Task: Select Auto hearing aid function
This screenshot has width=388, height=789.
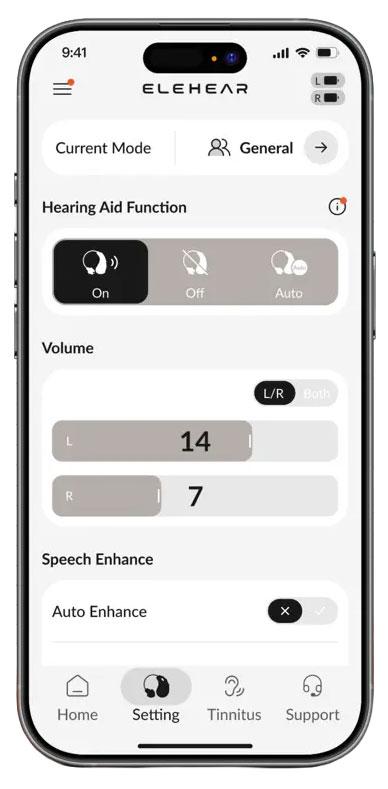Action: coord(289,272)
